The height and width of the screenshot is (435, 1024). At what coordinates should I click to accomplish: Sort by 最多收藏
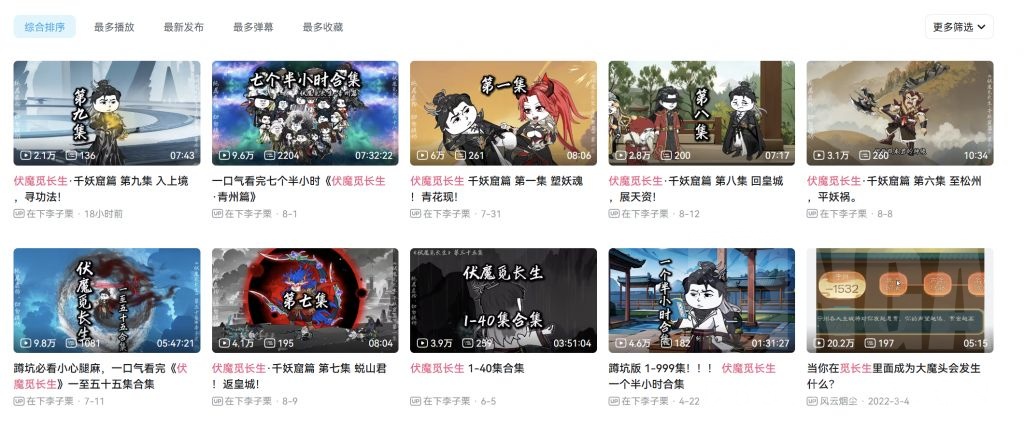(x=322, y=27)
